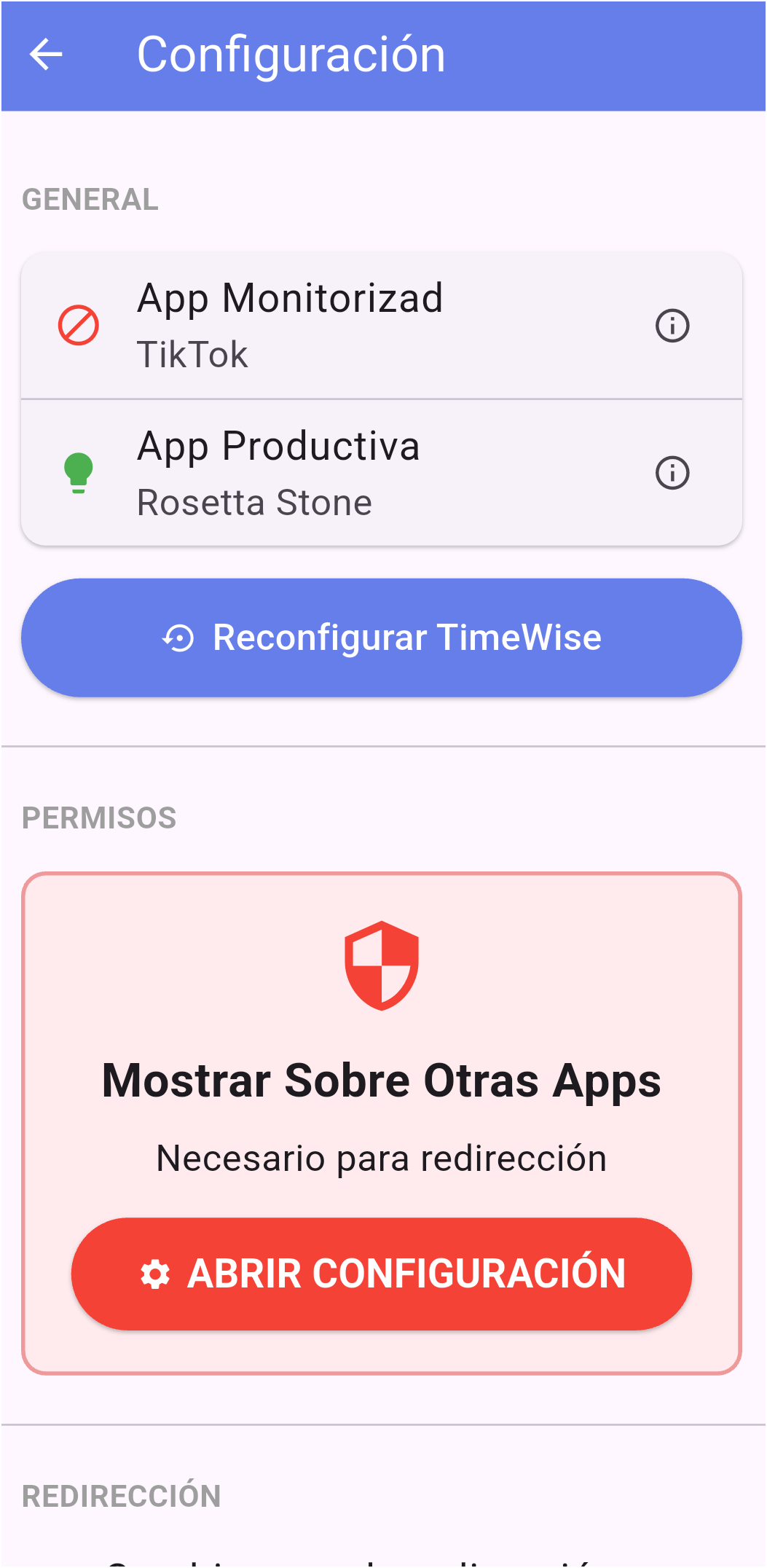This screenshot has height=1568, width=767.
Task: Click the back arrow in the header
Action: pyautogui.click(x=47, y=55)
